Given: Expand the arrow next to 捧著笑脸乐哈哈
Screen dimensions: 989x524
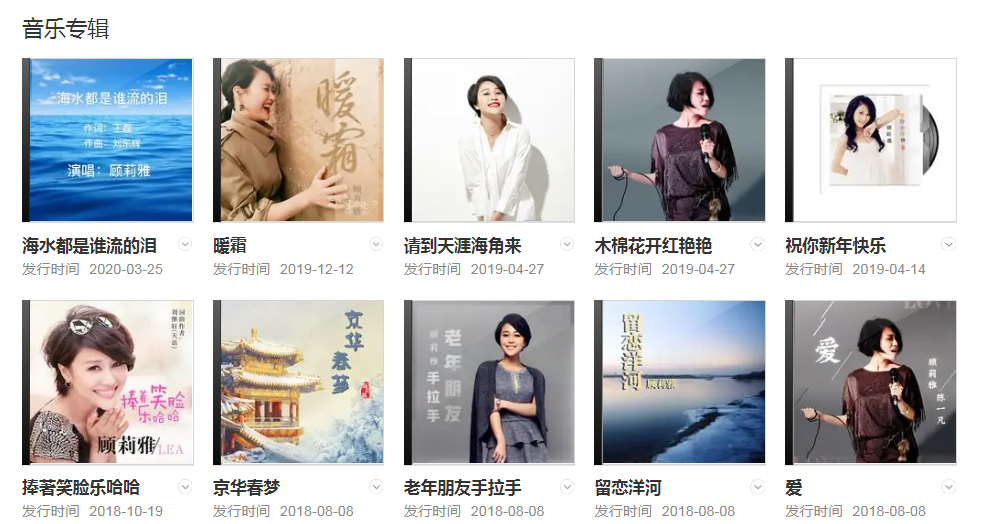Looking at the screenshot, I should click(x=185, y=487).
